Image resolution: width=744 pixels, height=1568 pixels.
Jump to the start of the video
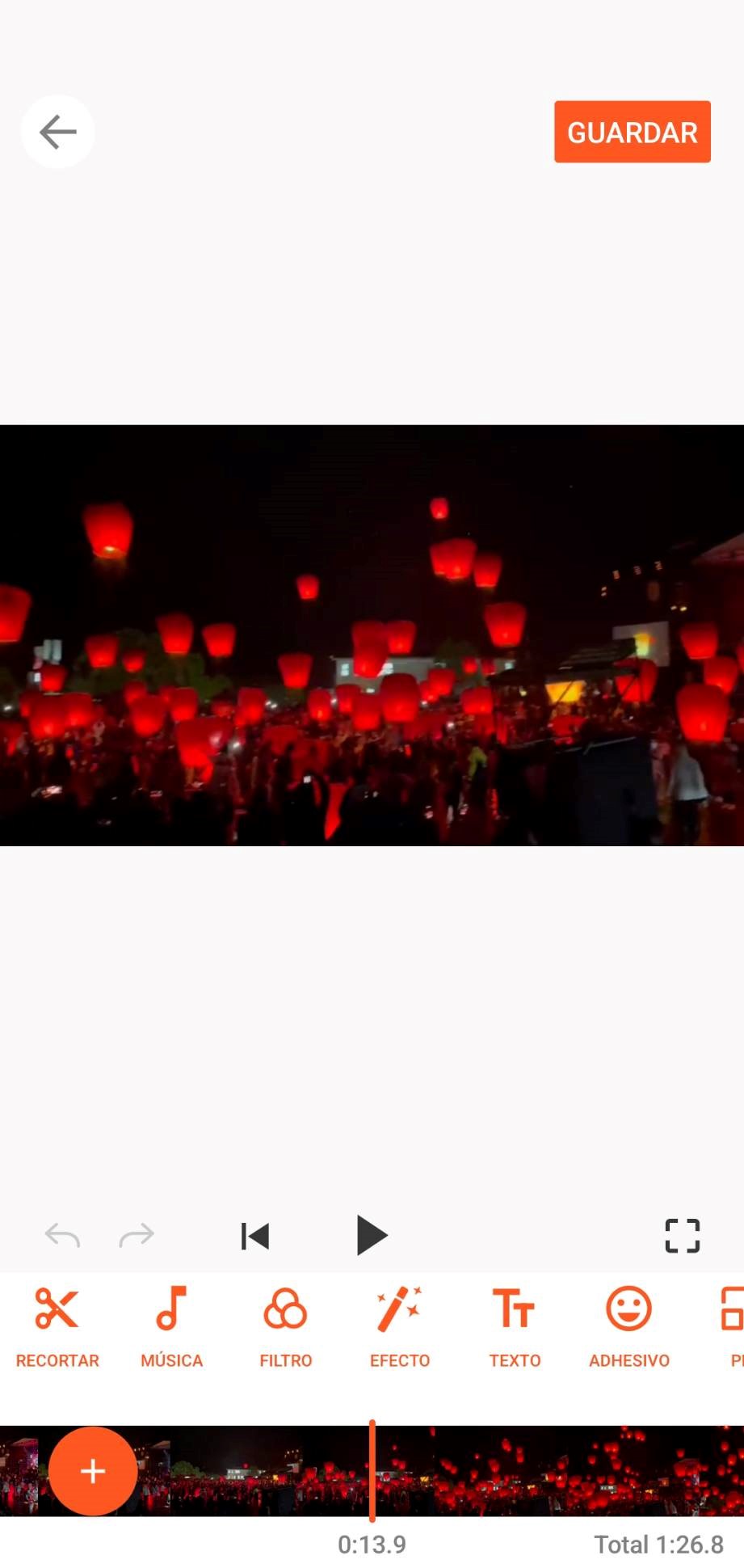(x=255, y=1235)
